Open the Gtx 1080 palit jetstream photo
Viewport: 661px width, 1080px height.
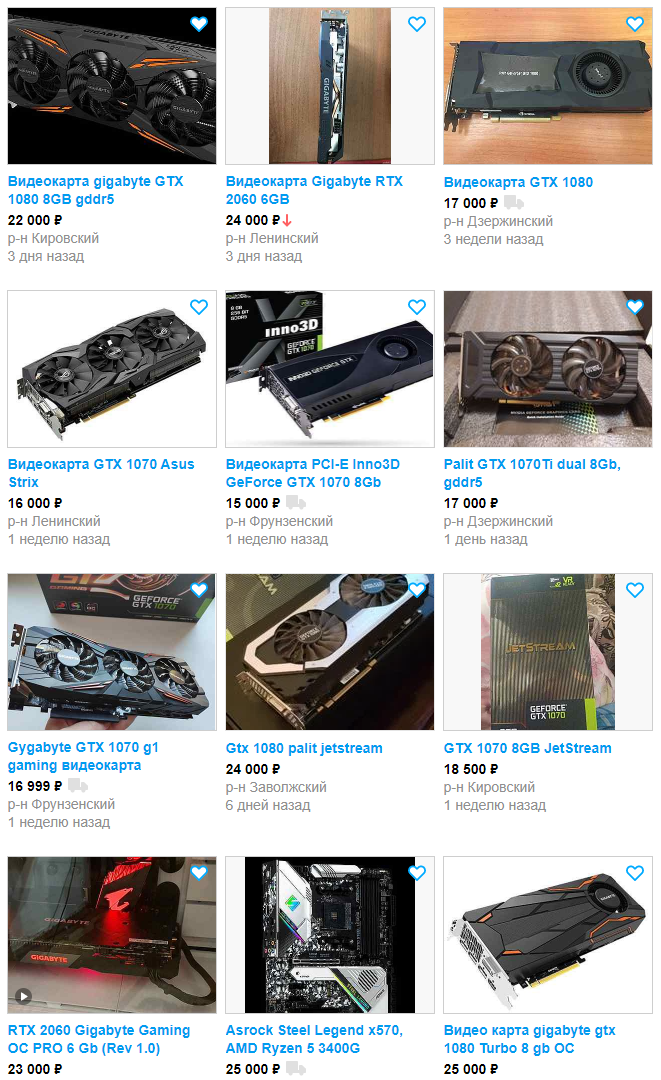tap(330, 652)
